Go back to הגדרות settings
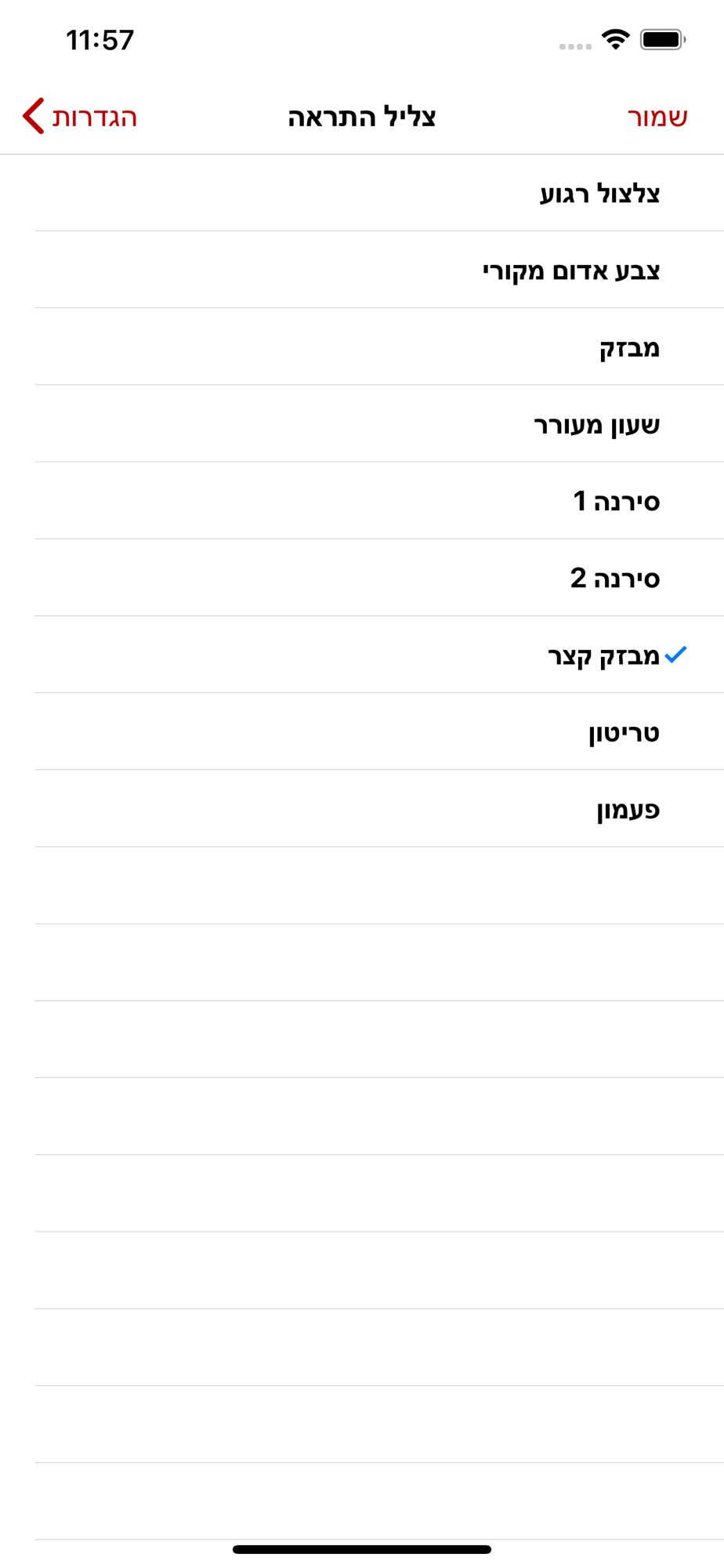724x1568 pixels. tap(81, 117)
